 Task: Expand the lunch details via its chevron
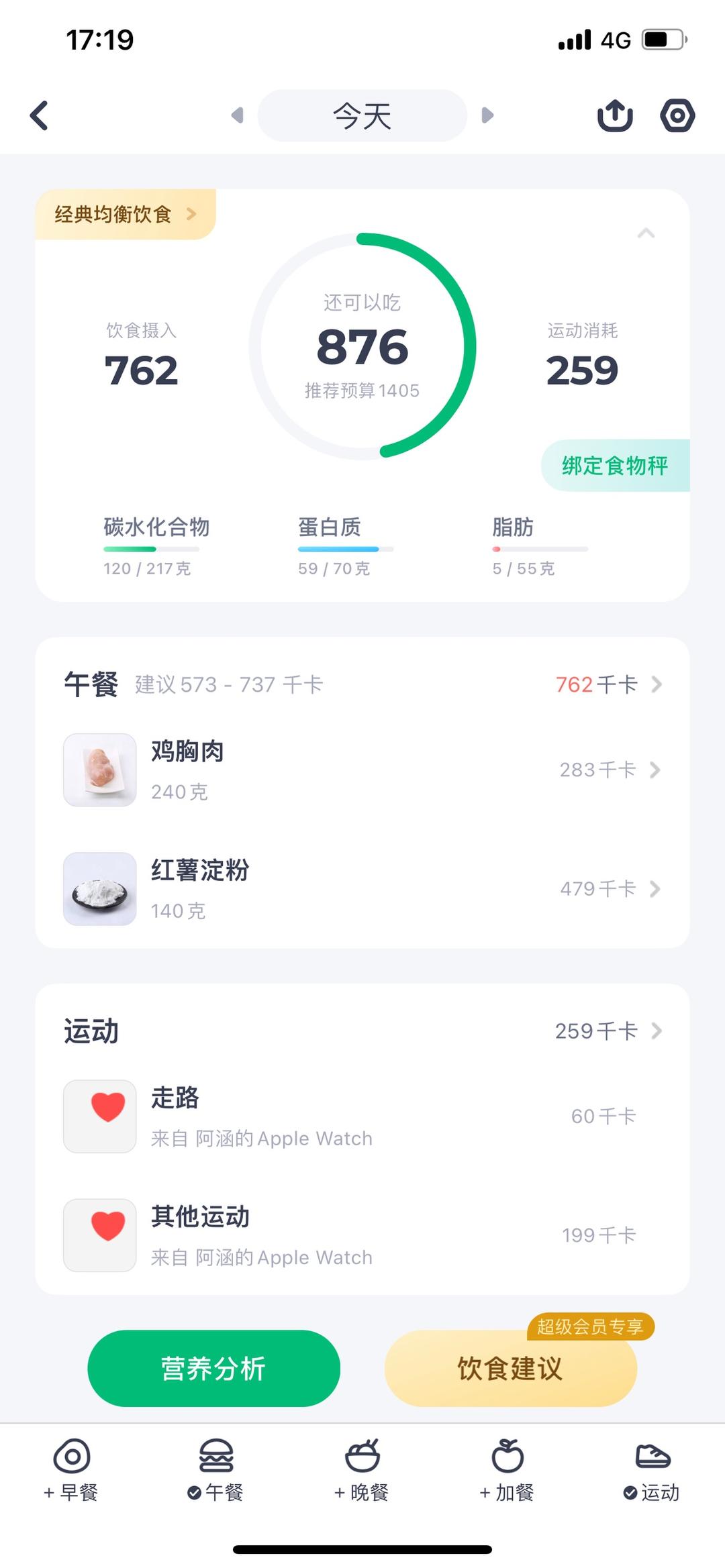656,684
